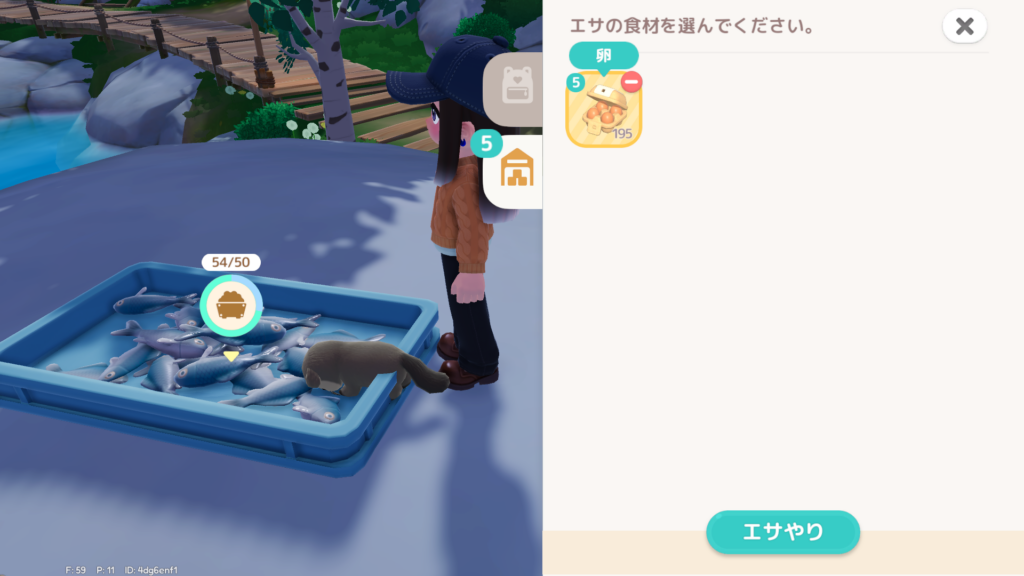Switch to the backpack inventory tab

[x=518, y=87]
